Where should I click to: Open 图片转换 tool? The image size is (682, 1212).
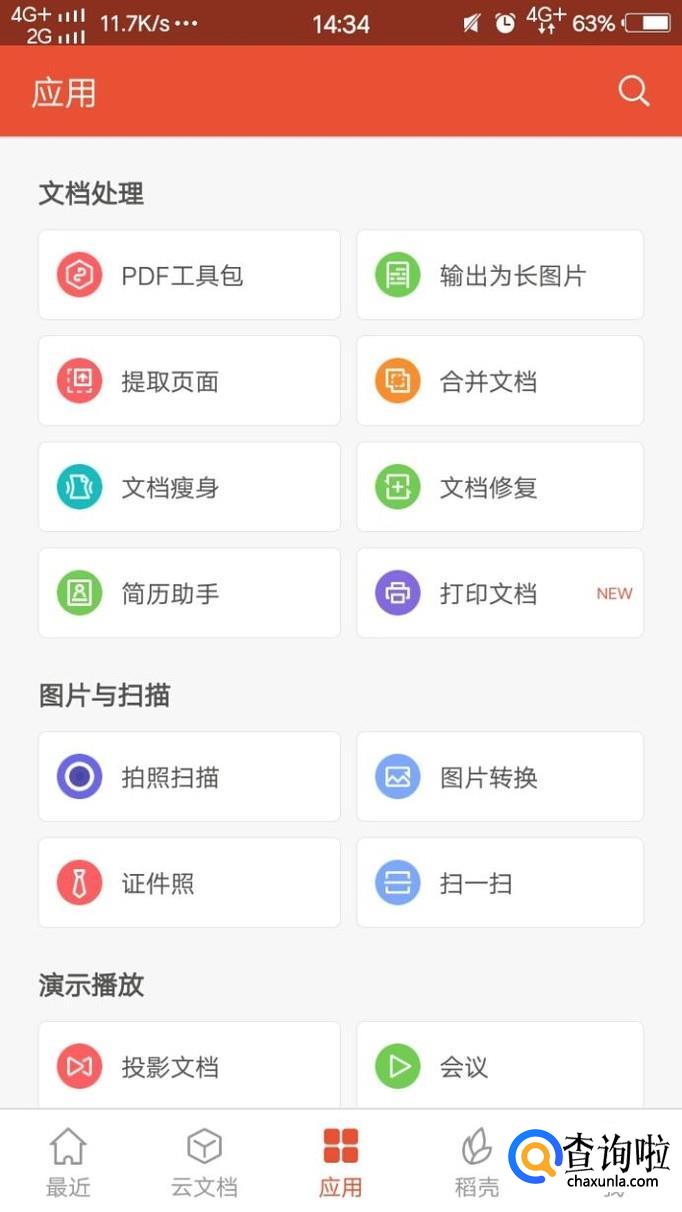pyautogui.click(x=500, y=777)
